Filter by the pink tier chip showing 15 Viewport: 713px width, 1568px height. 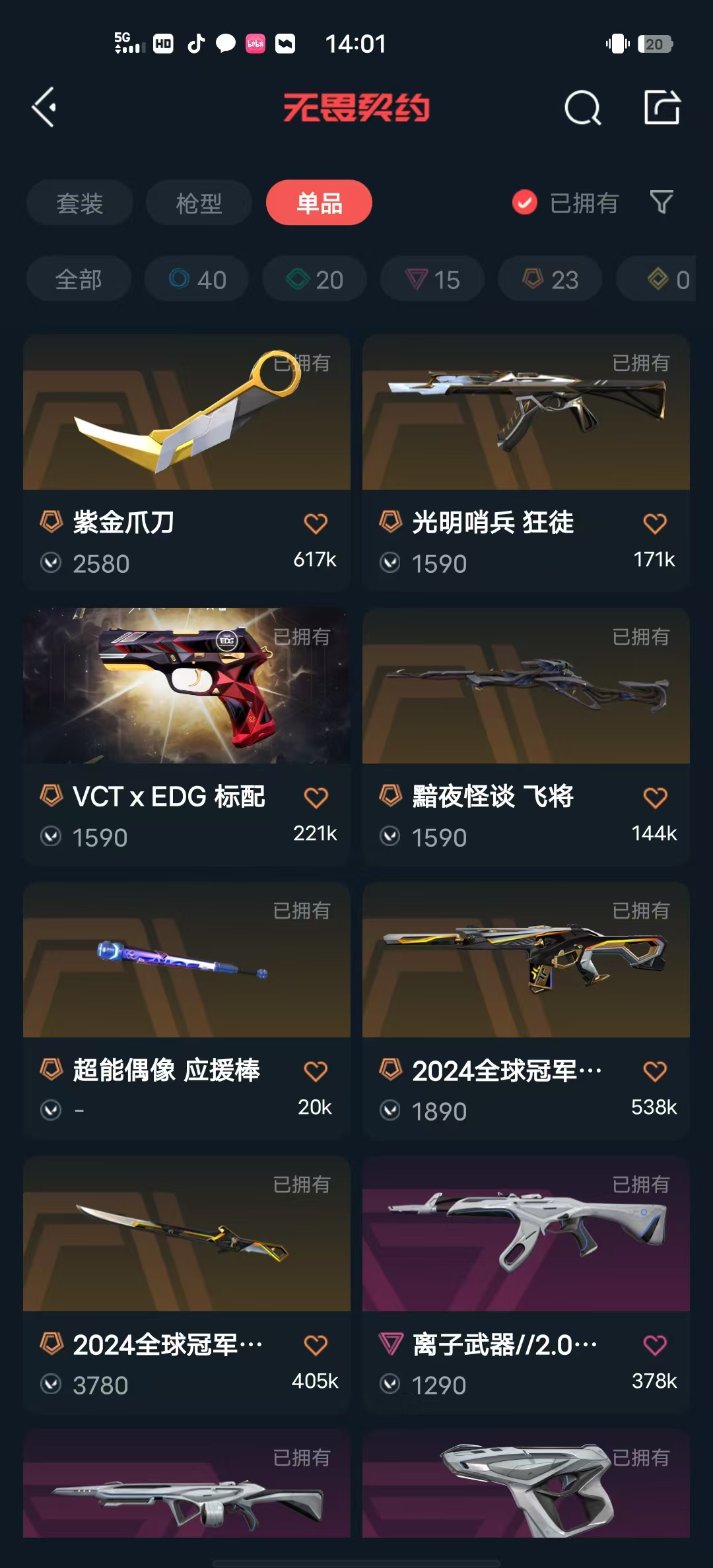[x=432, y=279]
